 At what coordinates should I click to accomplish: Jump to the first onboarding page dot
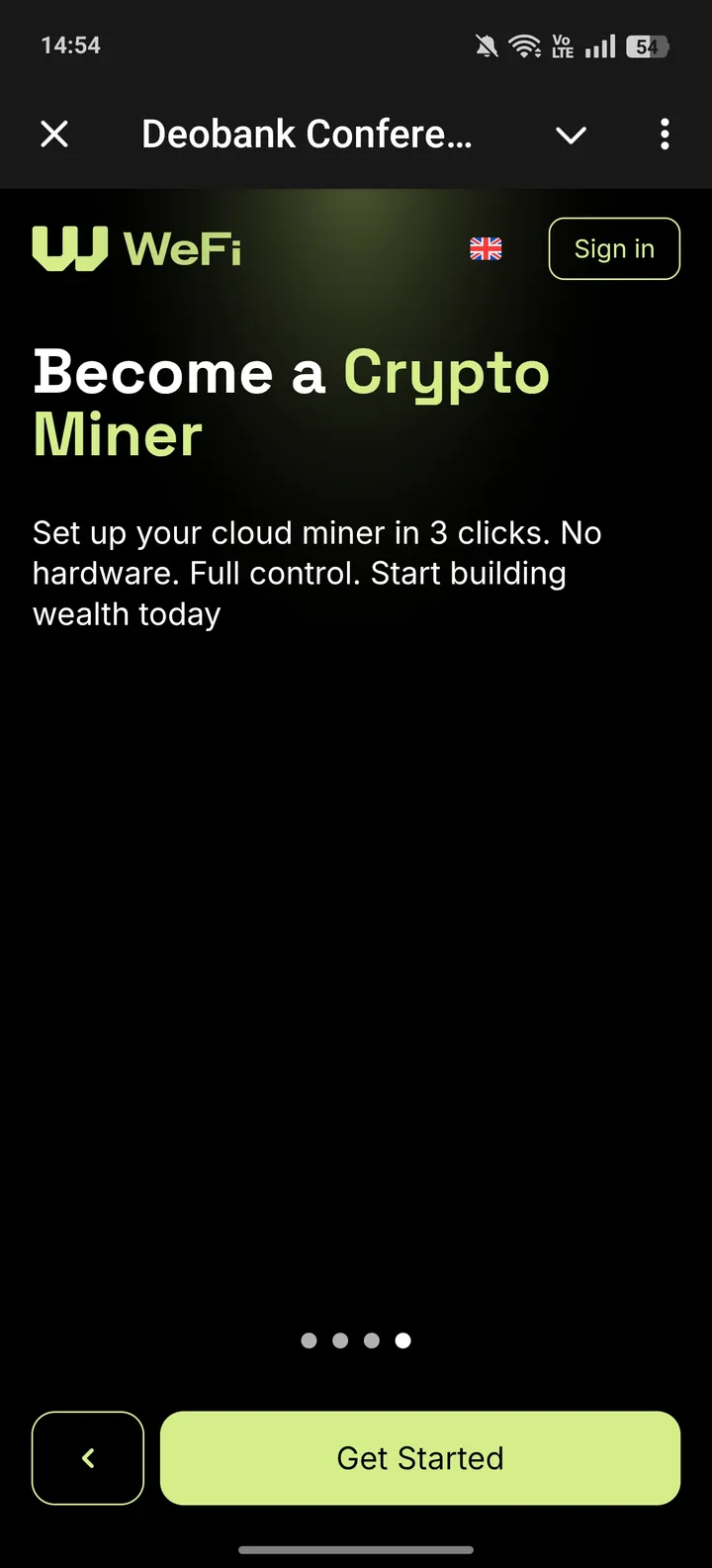click(310, 1340)
